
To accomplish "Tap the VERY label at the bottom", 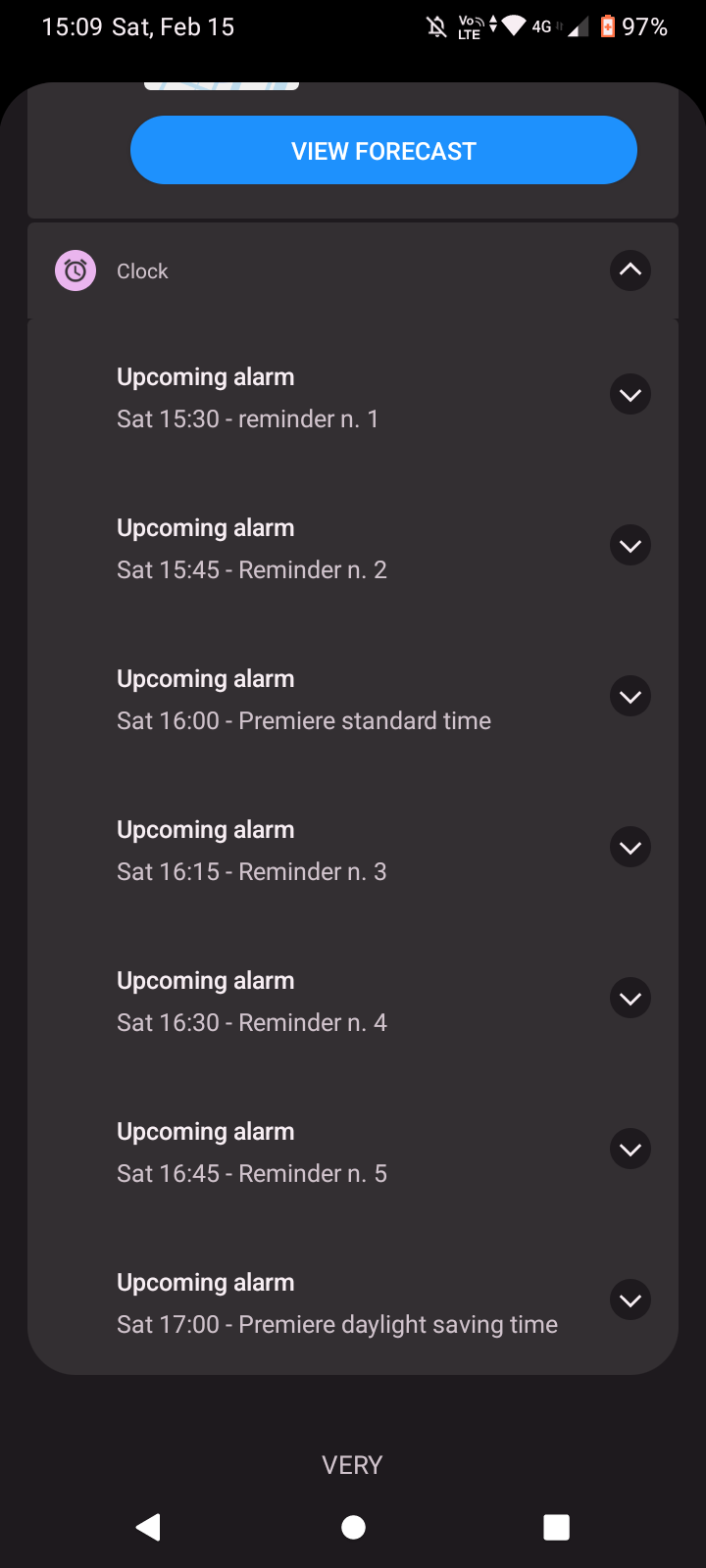I will [x=352, y=1464].
